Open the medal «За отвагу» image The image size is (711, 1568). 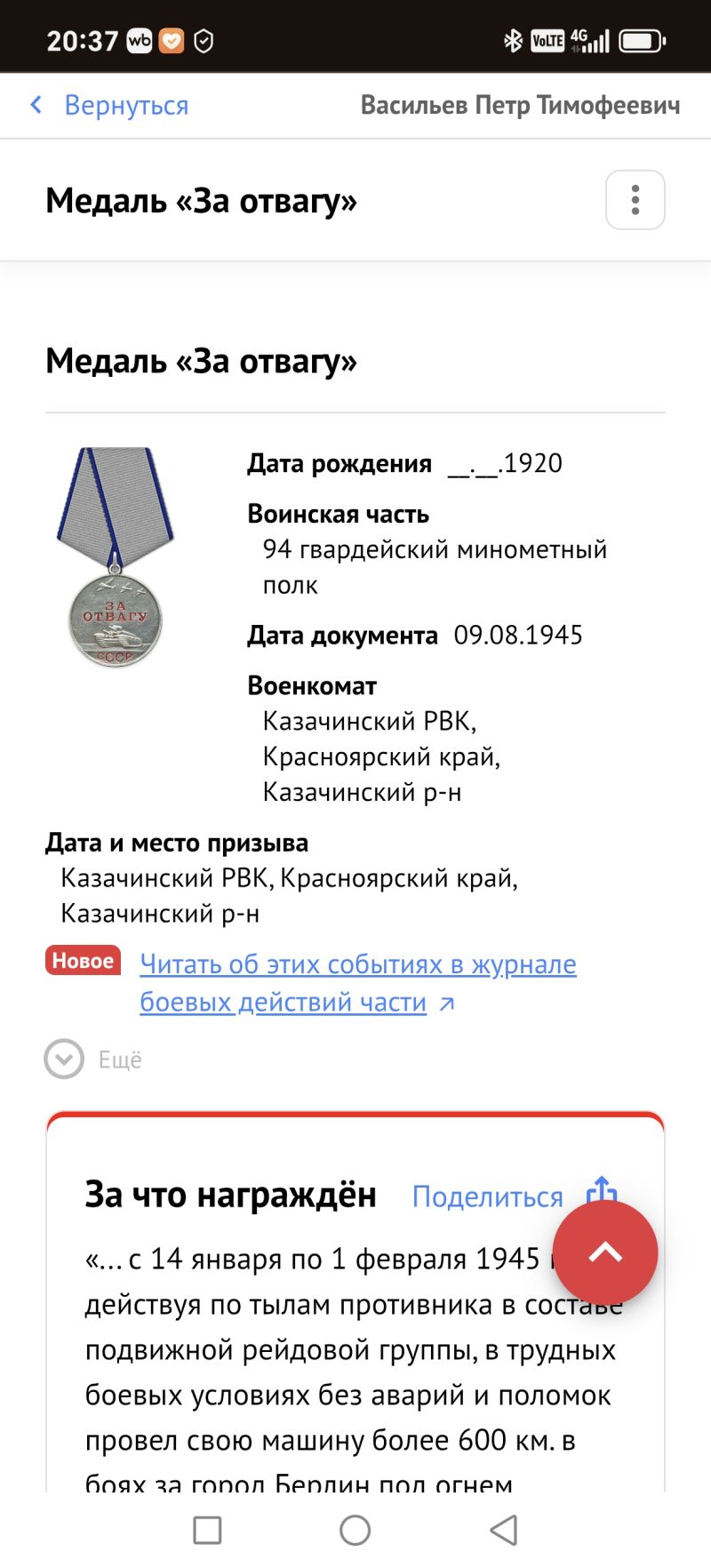point(116,557)
